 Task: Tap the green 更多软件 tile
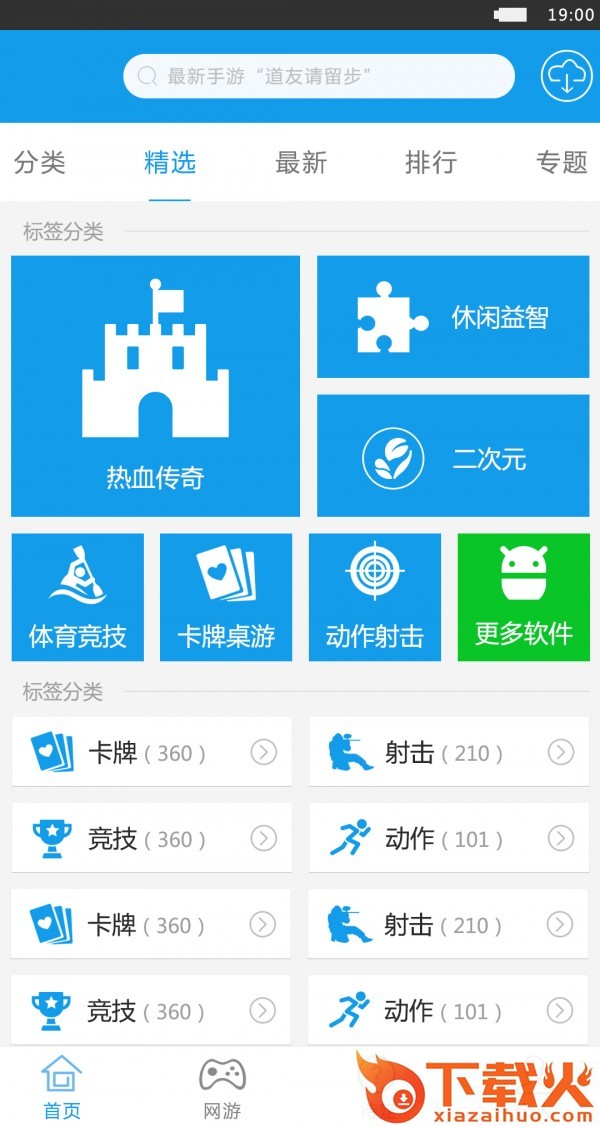523,597
